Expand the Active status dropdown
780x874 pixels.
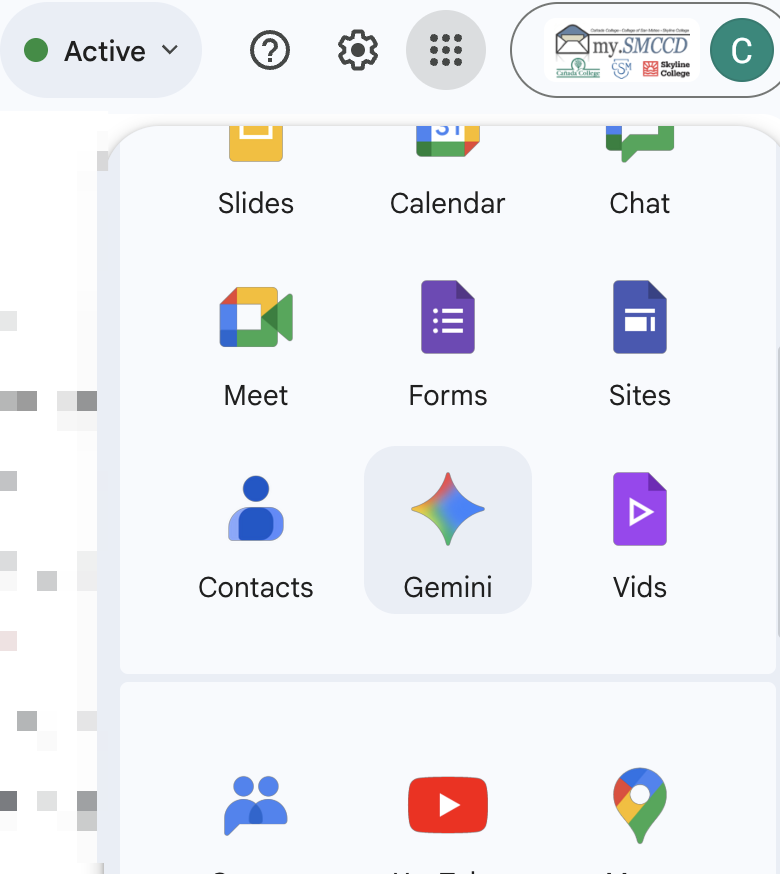[x=168, y=50]
